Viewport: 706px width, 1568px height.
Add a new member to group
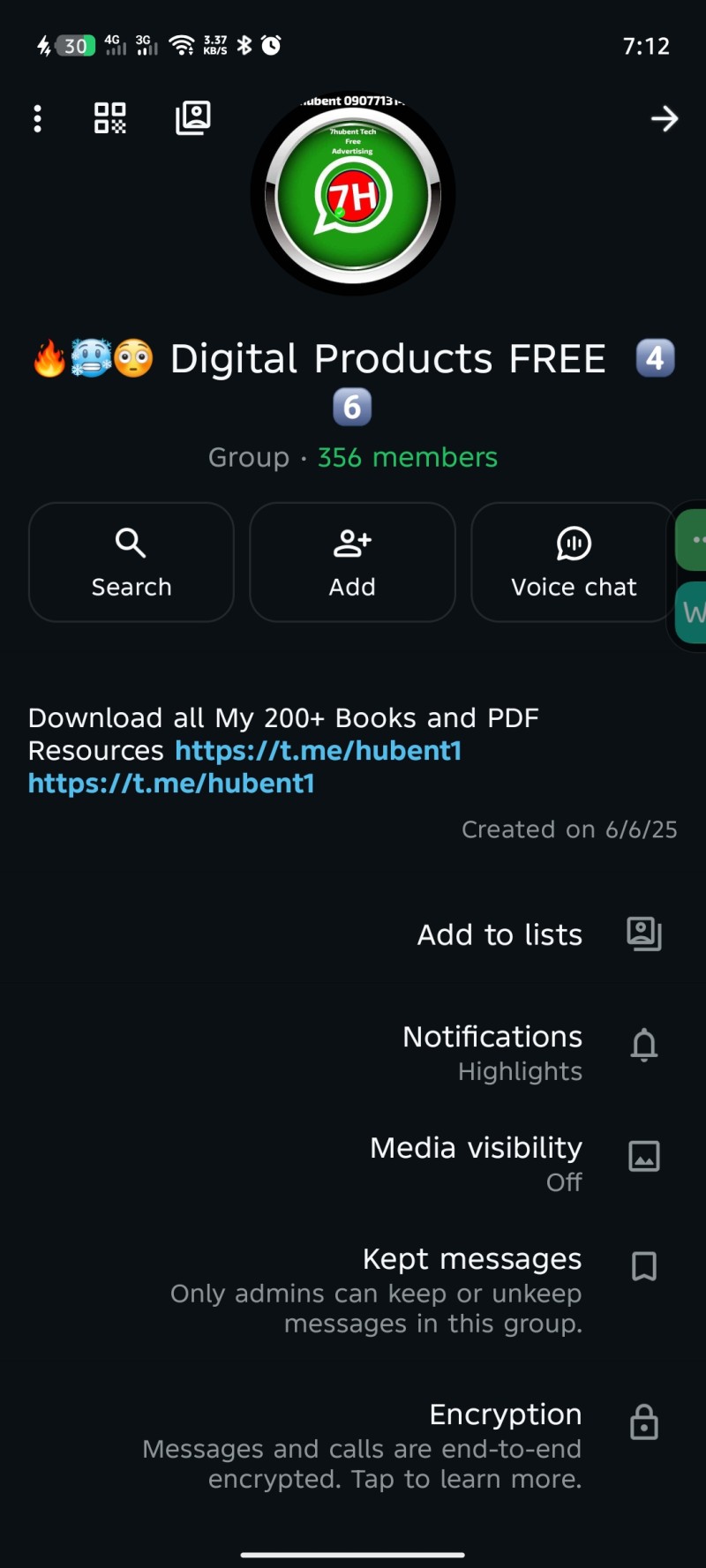(x=352, y=562)
